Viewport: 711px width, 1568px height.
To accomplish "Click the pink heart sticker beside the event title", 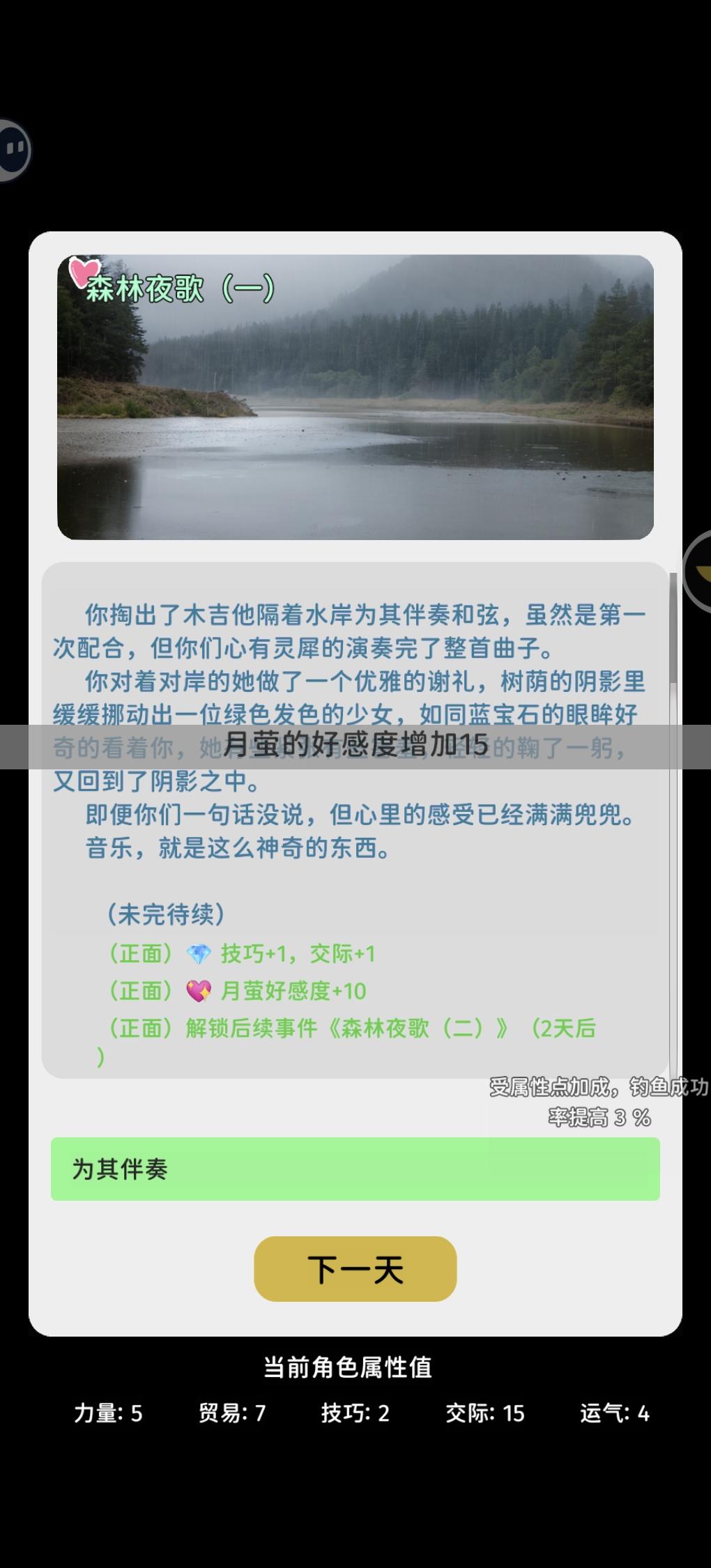I will pyautogui.click(x=85, y=273).
